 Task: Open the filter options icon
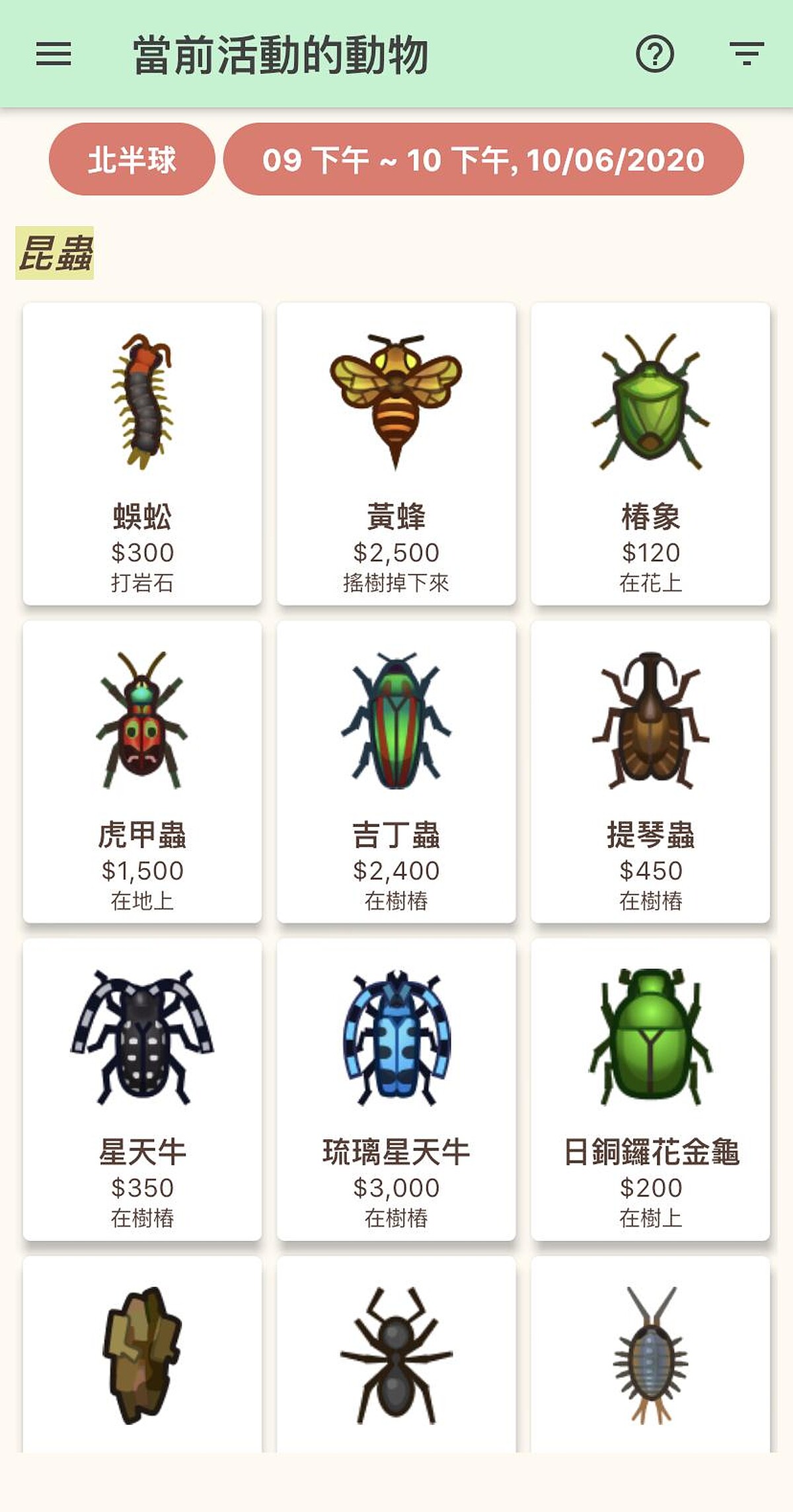[747, 54]
